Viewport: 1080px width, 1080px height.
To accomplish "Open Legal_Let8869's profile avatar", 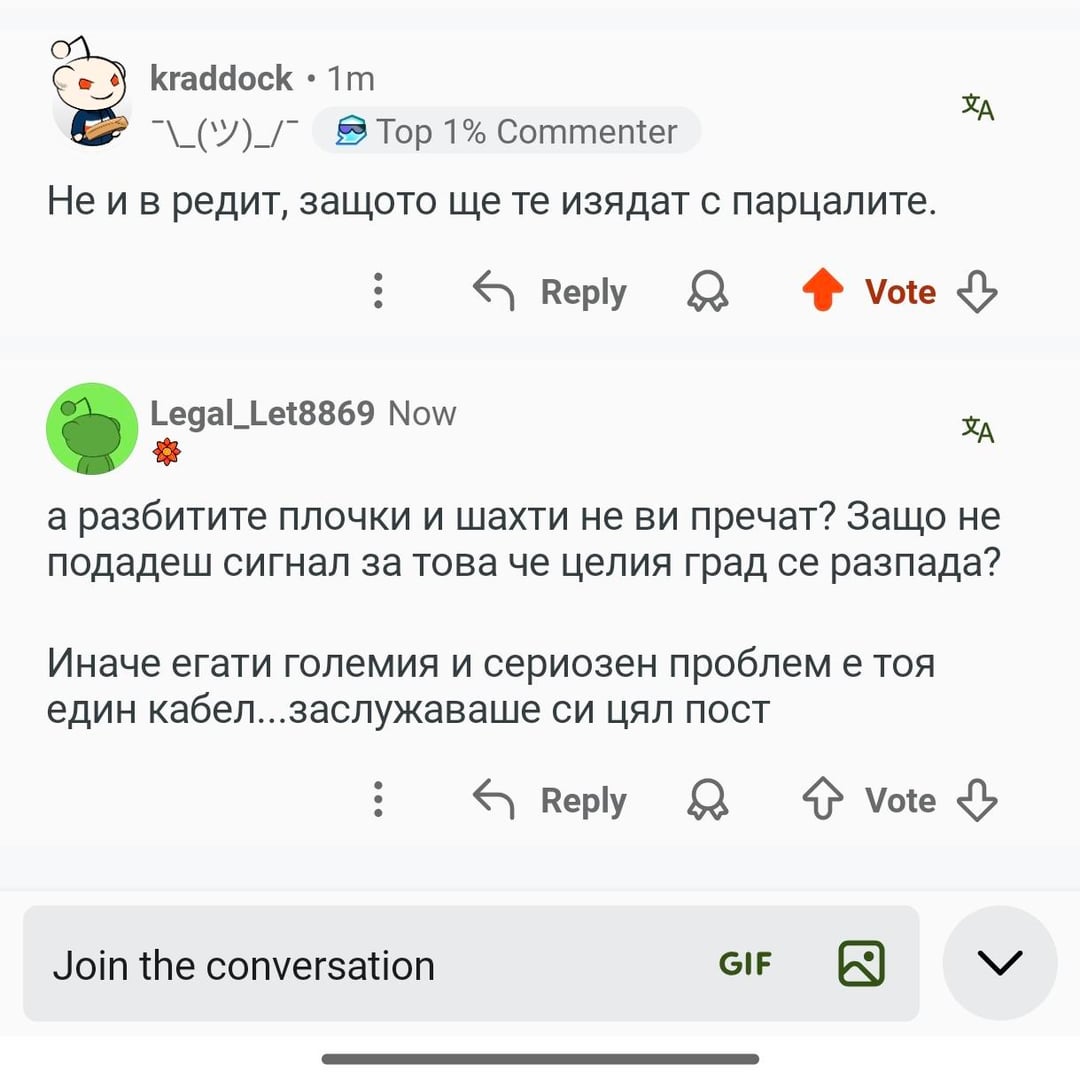I will [92, 428].
